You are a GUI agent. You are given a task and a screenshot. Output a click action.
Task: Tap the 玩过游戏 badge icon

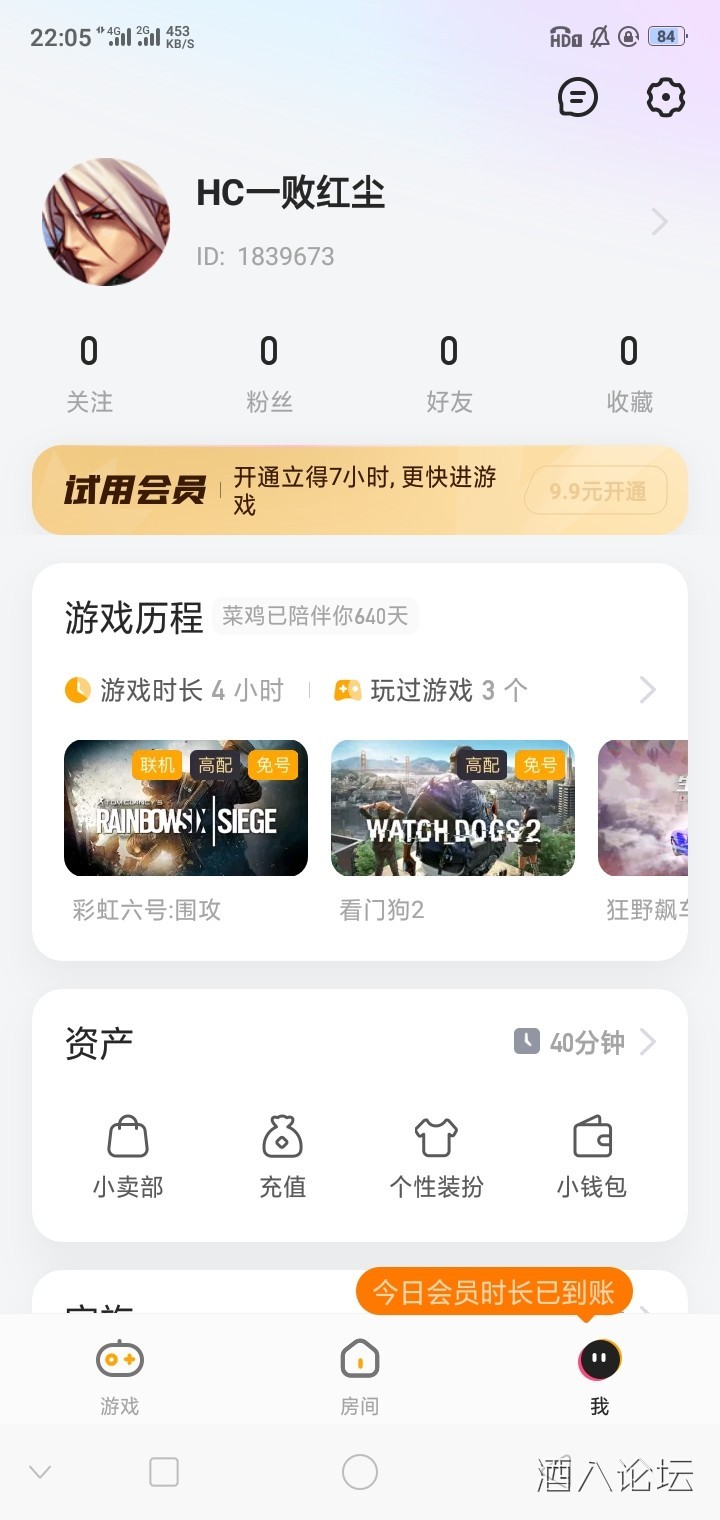point(345,689)
